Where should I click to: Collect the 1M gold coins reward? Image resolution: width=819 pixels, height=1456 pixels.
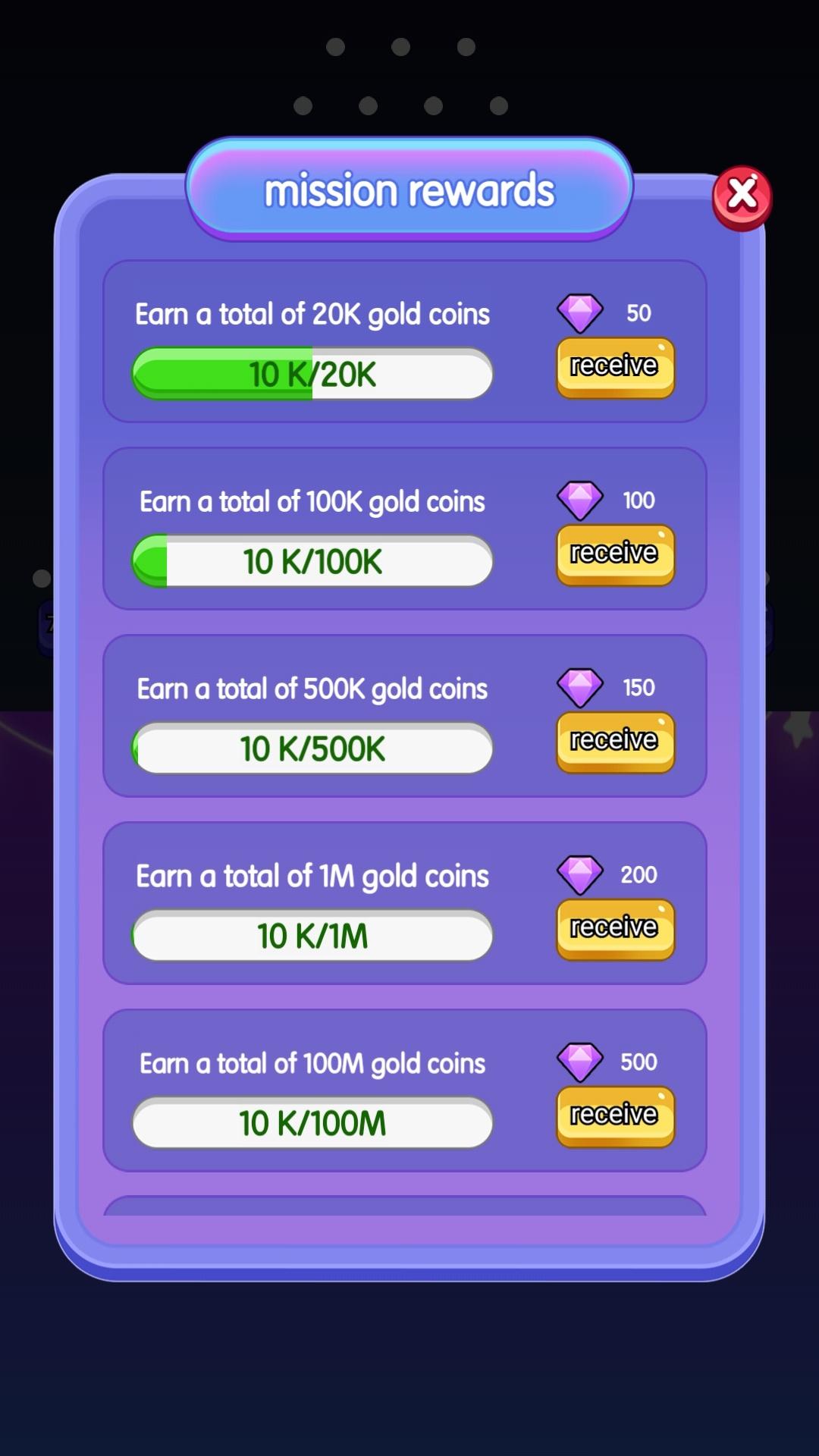614,927
